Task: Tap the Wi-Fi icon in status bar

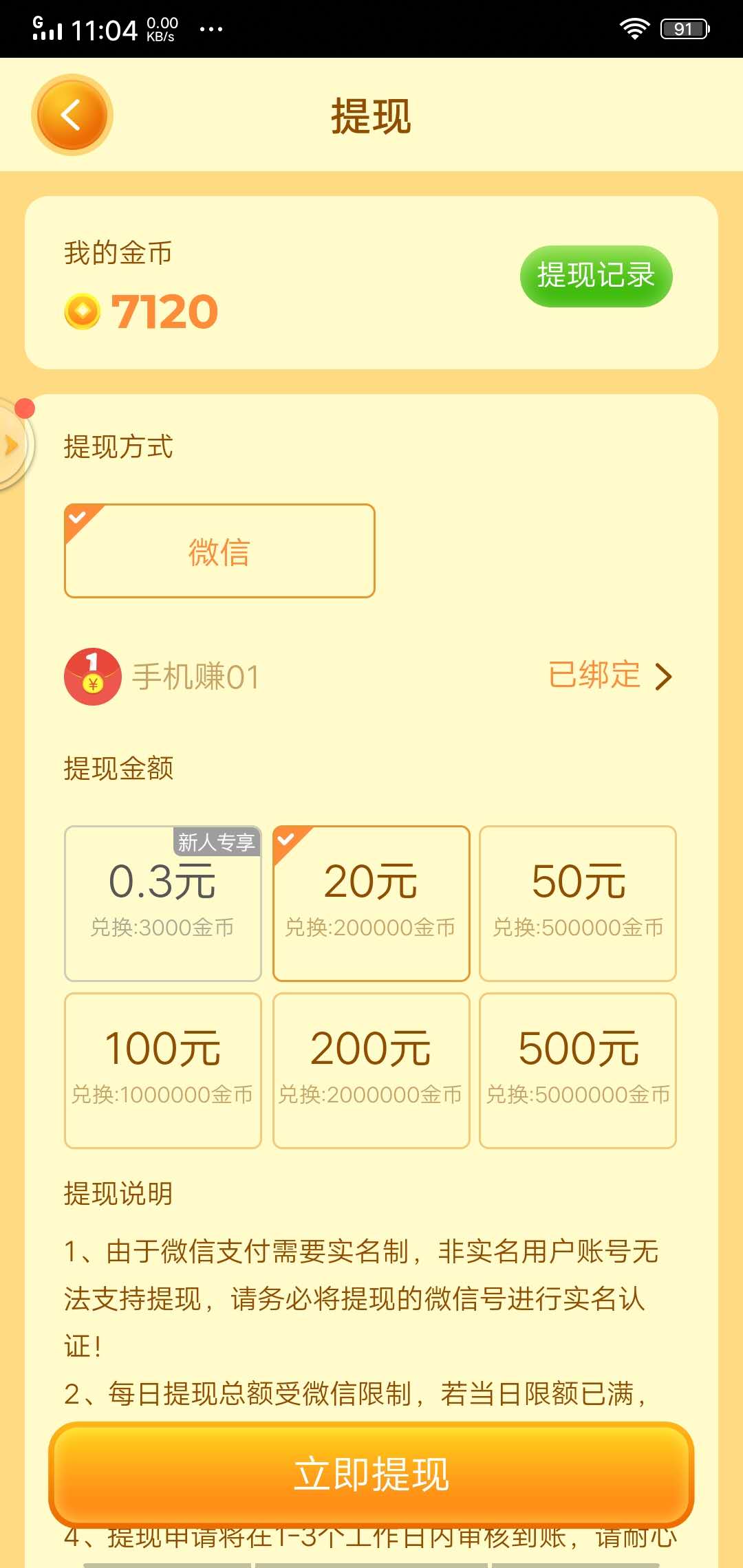Action: click(634, 28)
